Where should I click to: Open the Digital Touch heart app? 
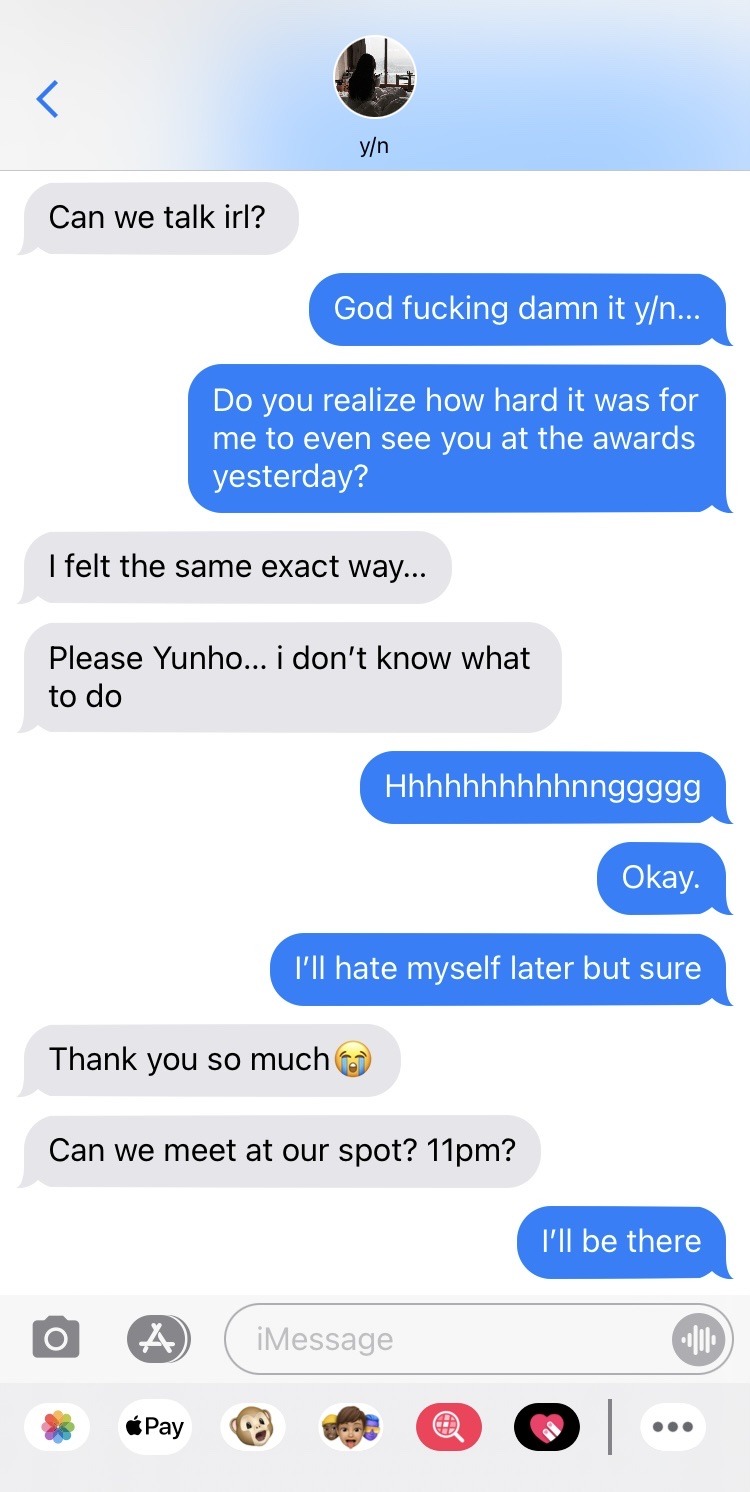pos(546,1426)
